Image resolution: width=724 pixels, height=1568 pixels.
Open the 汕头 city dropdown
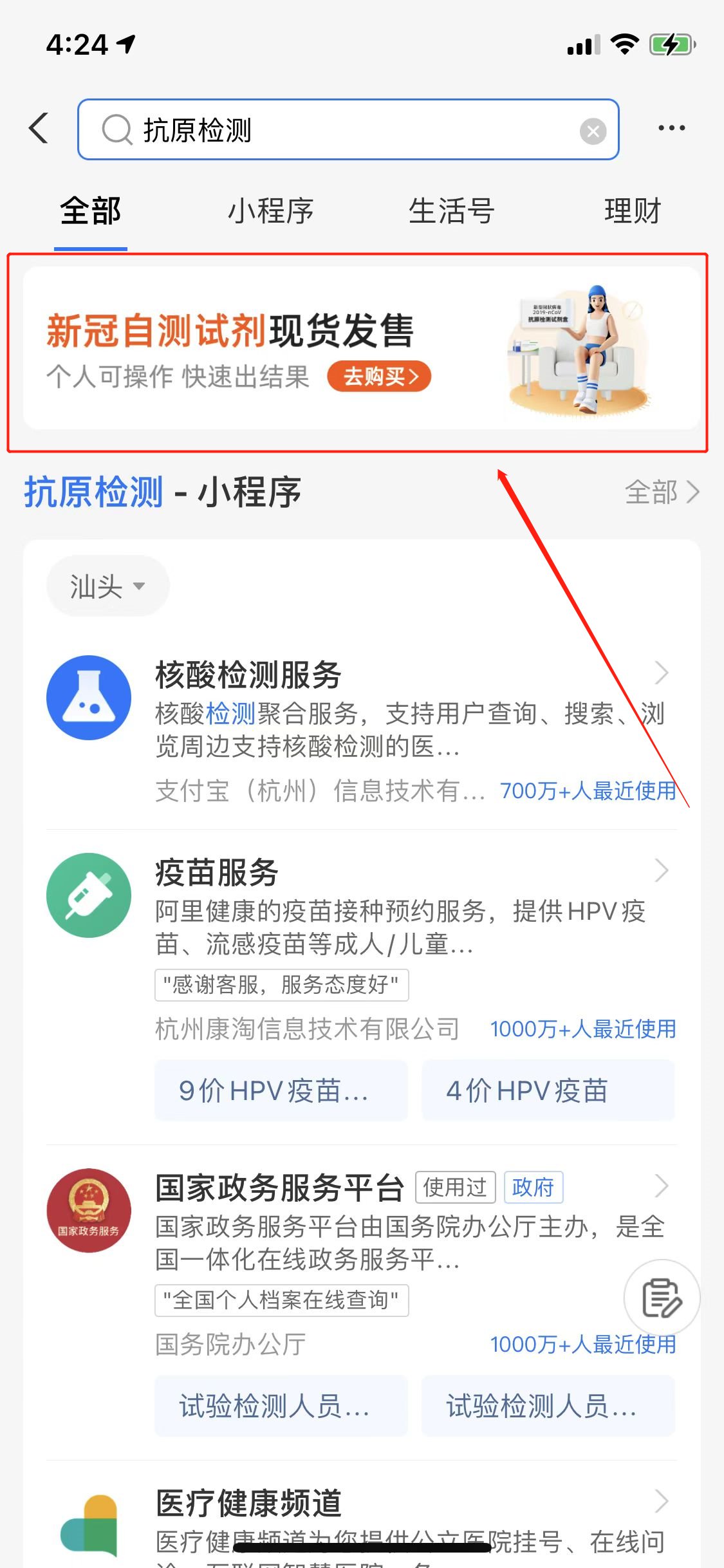107,586
